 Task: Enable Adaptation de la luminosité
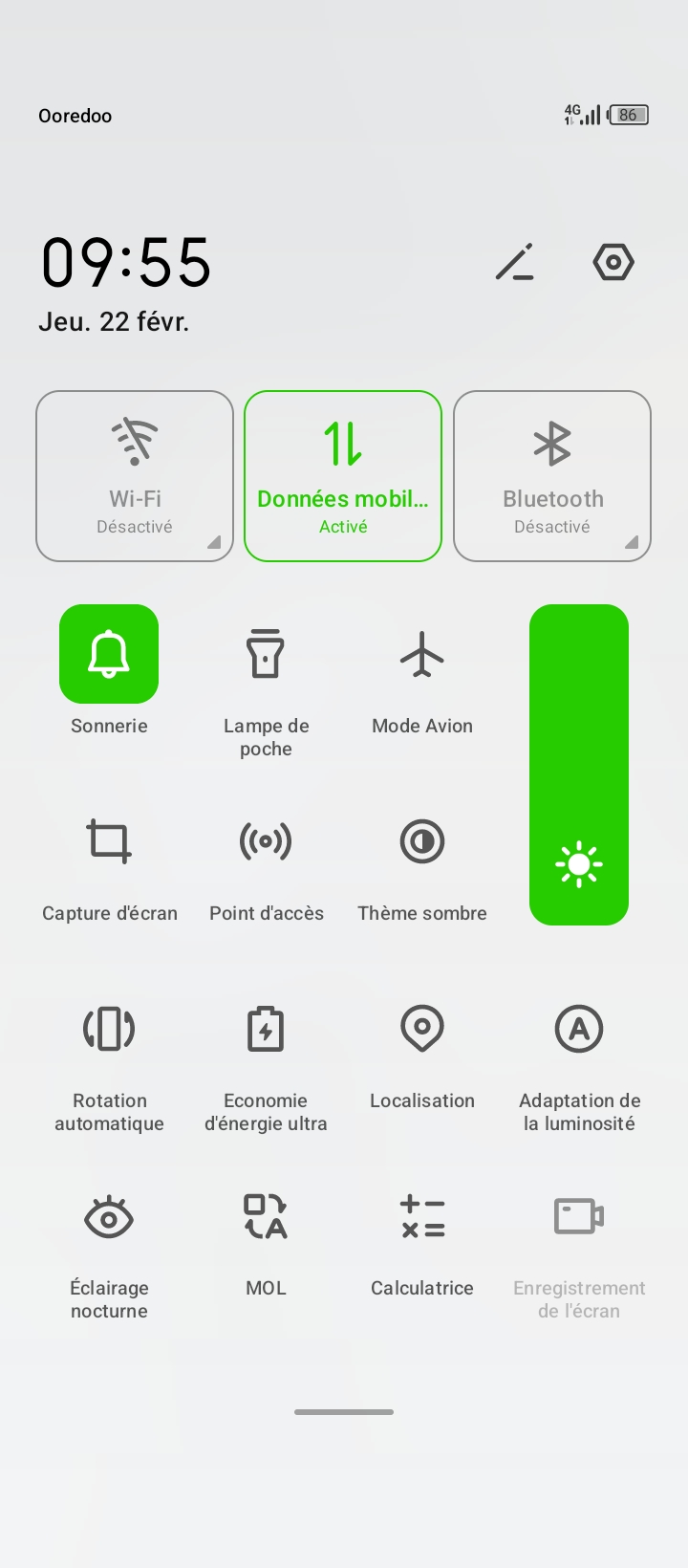[x=579, y=1029]
